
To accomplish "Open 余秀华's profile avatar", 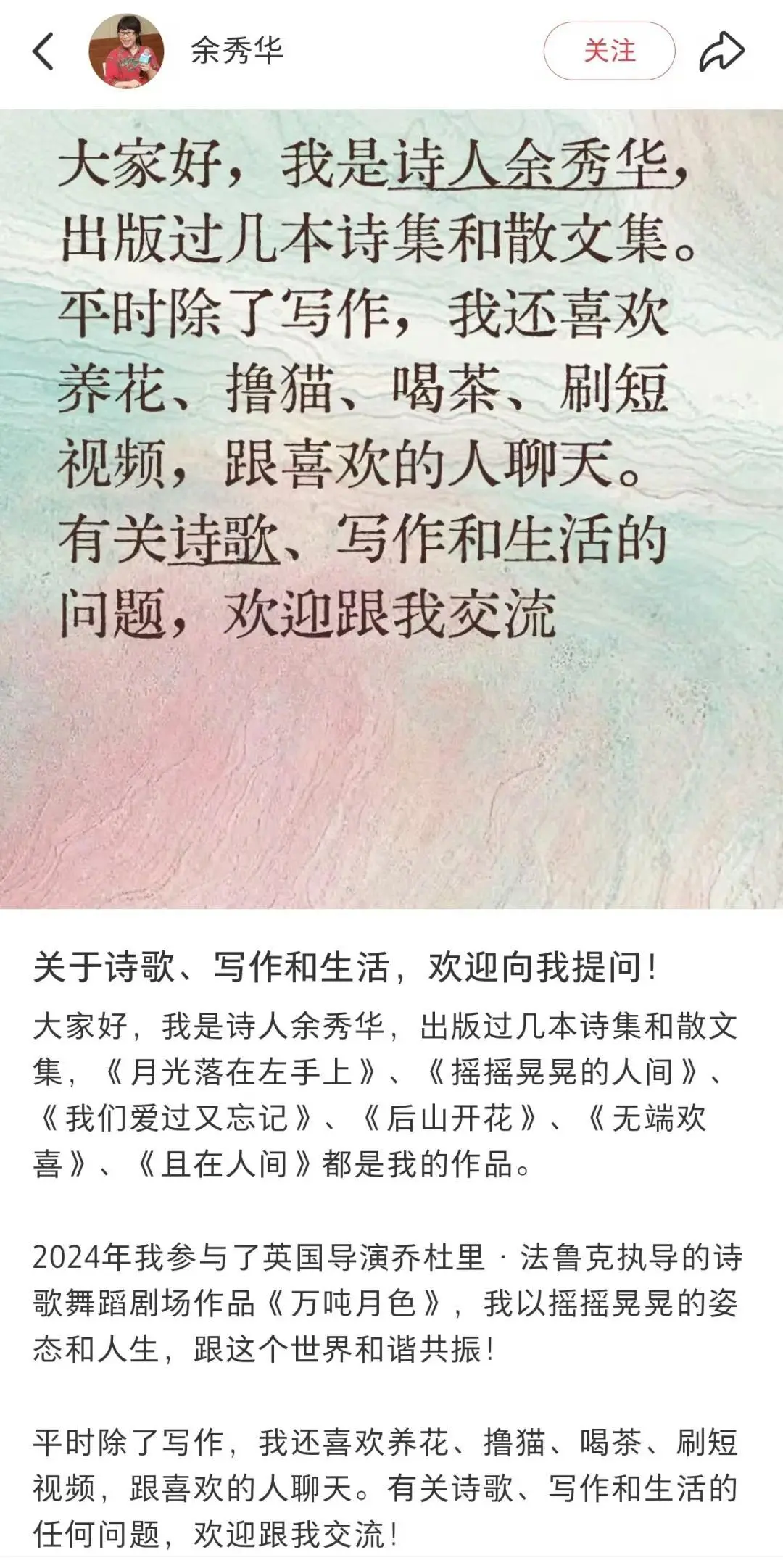I will click(126, 51).
